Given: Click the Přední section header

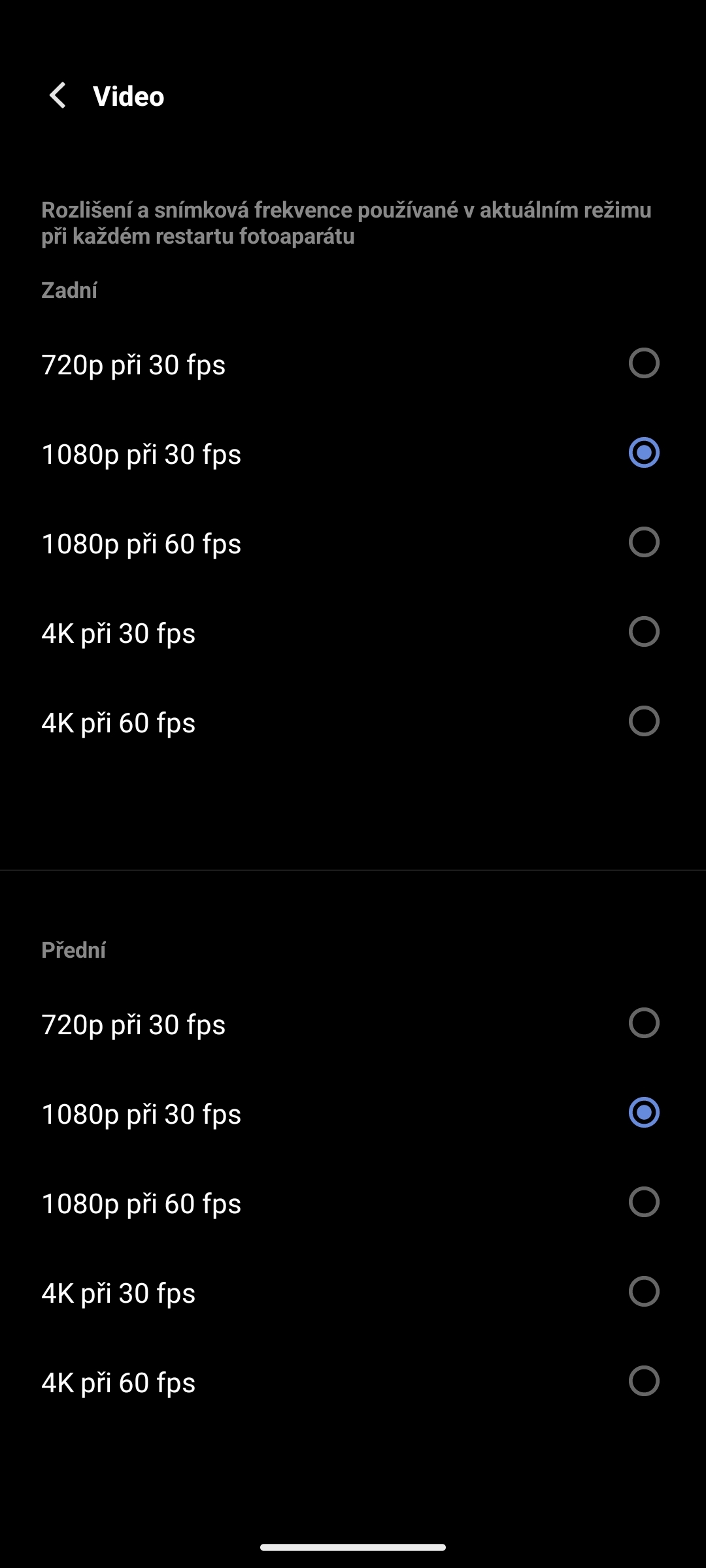Looking at the screenshot, I should pyautogui.click(x=74, y=951).
